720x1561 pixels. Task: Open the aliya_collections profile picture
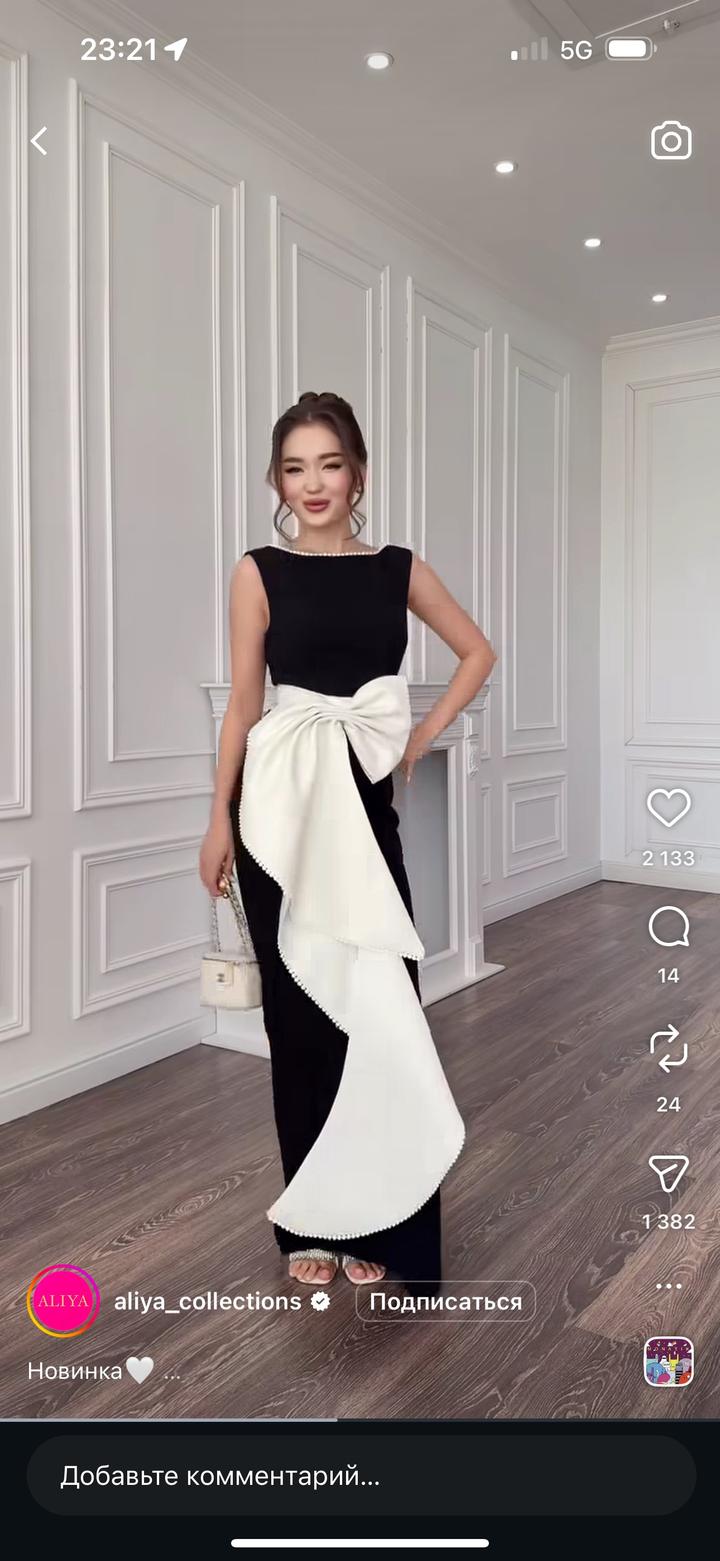point(63,1301)
